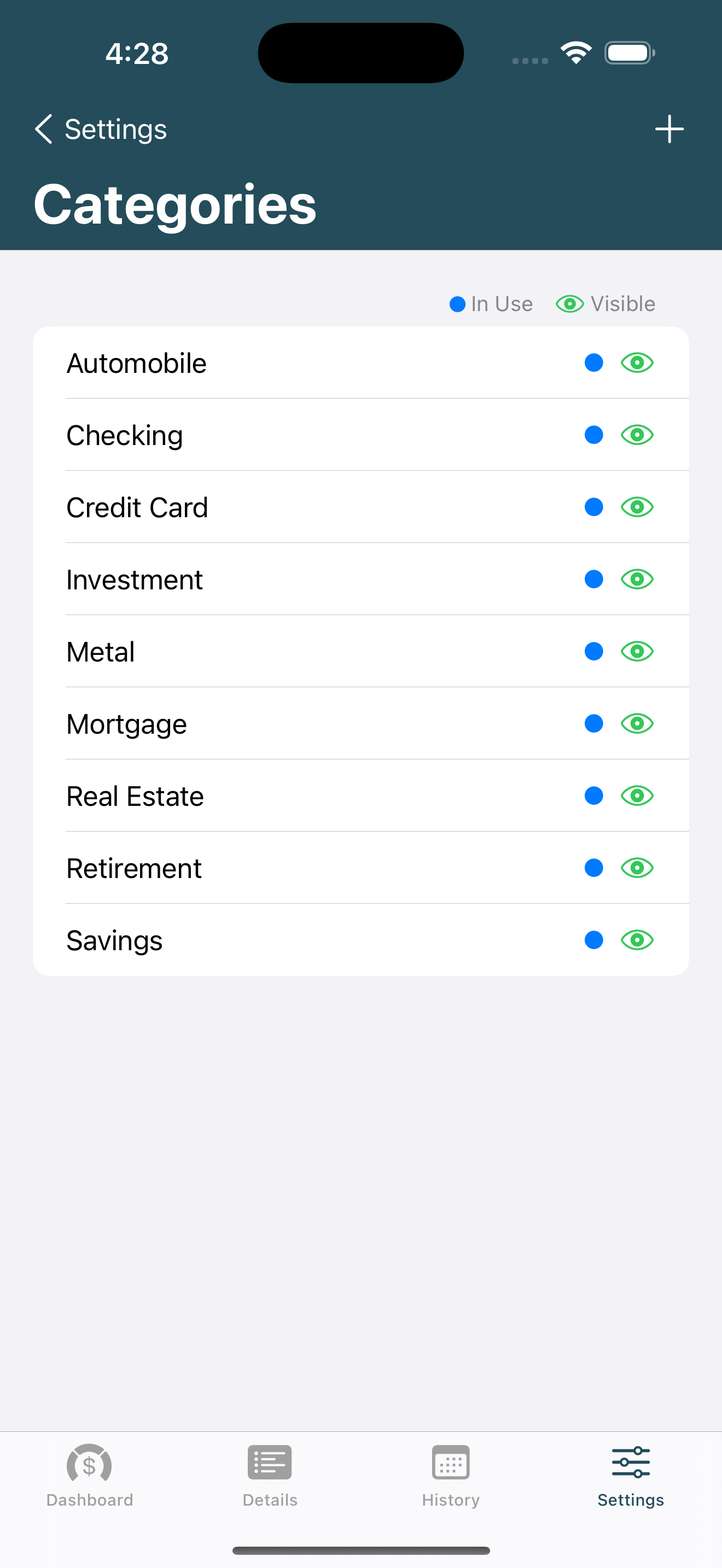722x1568 pixels.
Task: Open the Investment category
Action: pos(361,579)
